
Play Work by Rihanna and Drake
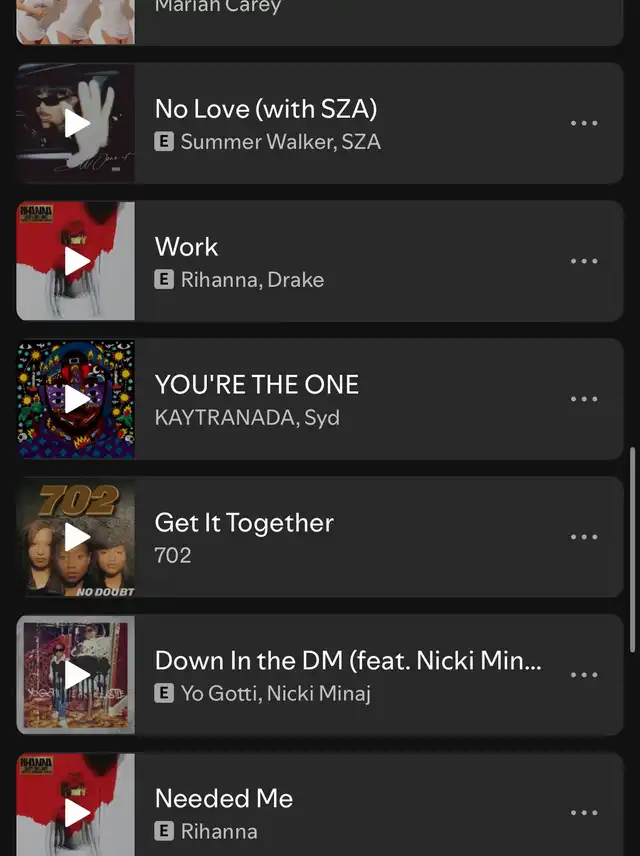click(x=76, y=261)
